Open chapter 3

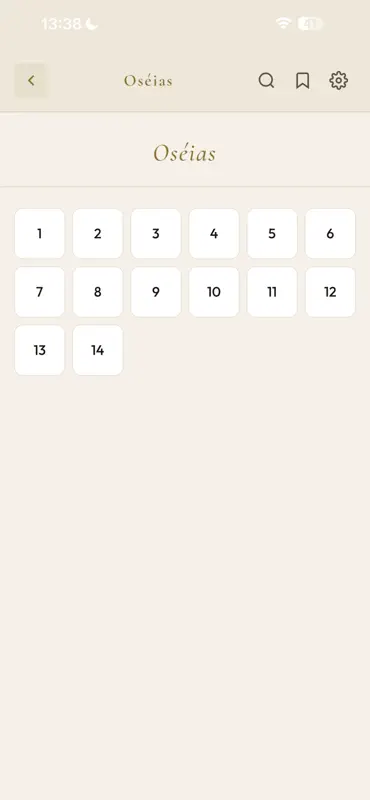(156, 234)
